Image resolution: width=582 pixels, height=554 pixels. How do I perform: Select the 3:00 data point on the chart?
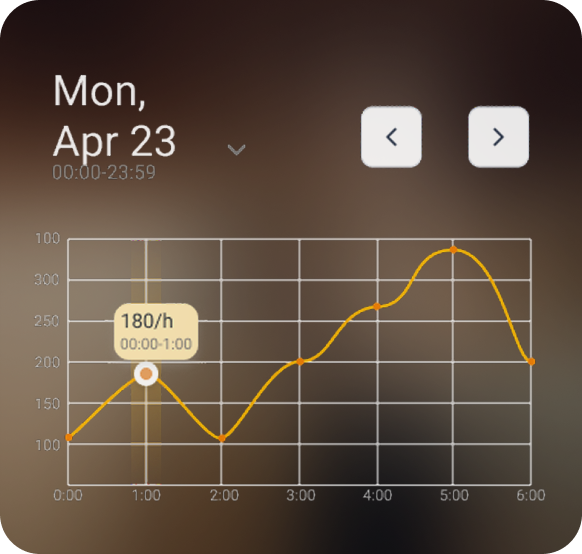(300, 361)
